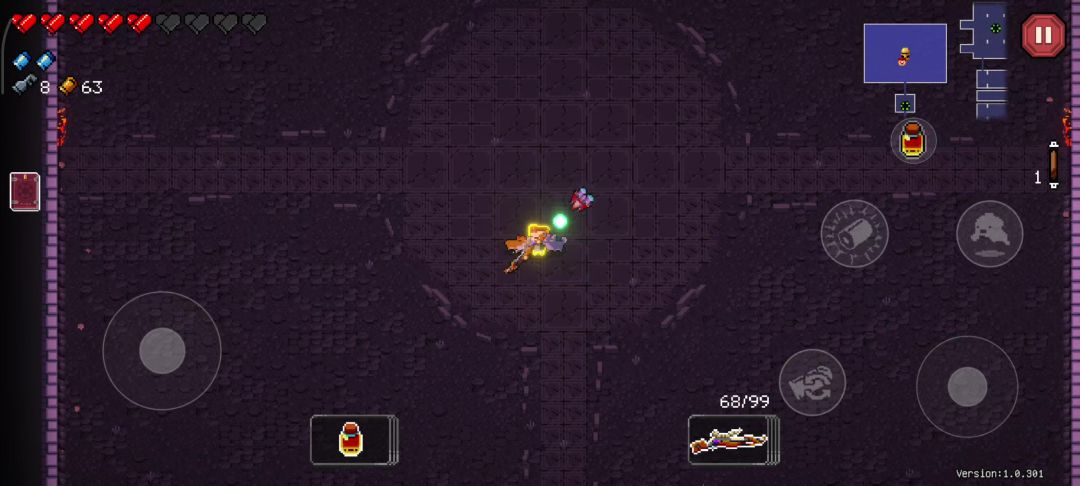The width and height of the screenshot is (1080, 486).
Task: Open the dungeon minimap
Action: coord(935,61)
